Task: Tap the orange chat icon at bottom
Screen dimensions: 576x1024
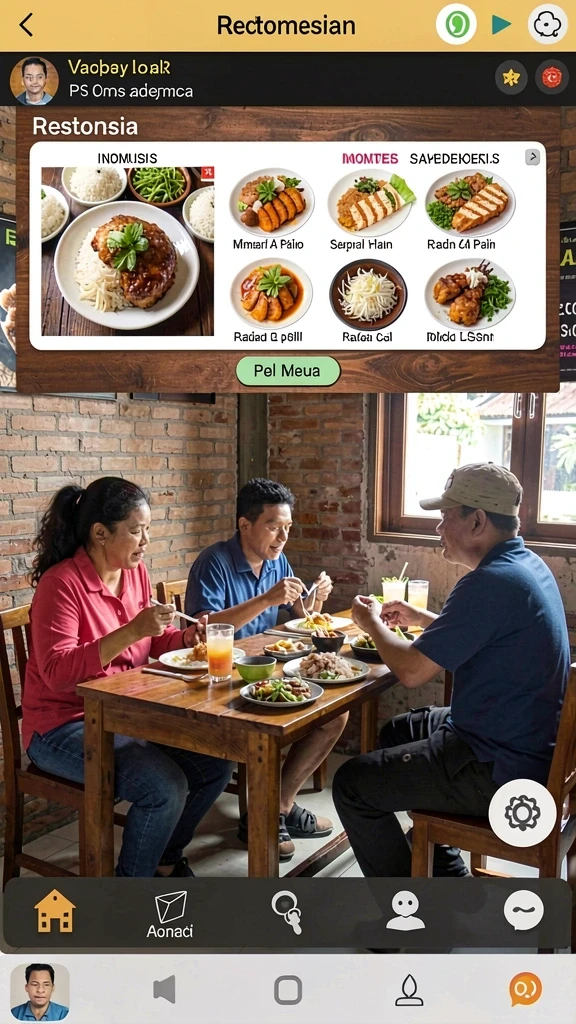Action: [x=526, y=989]
